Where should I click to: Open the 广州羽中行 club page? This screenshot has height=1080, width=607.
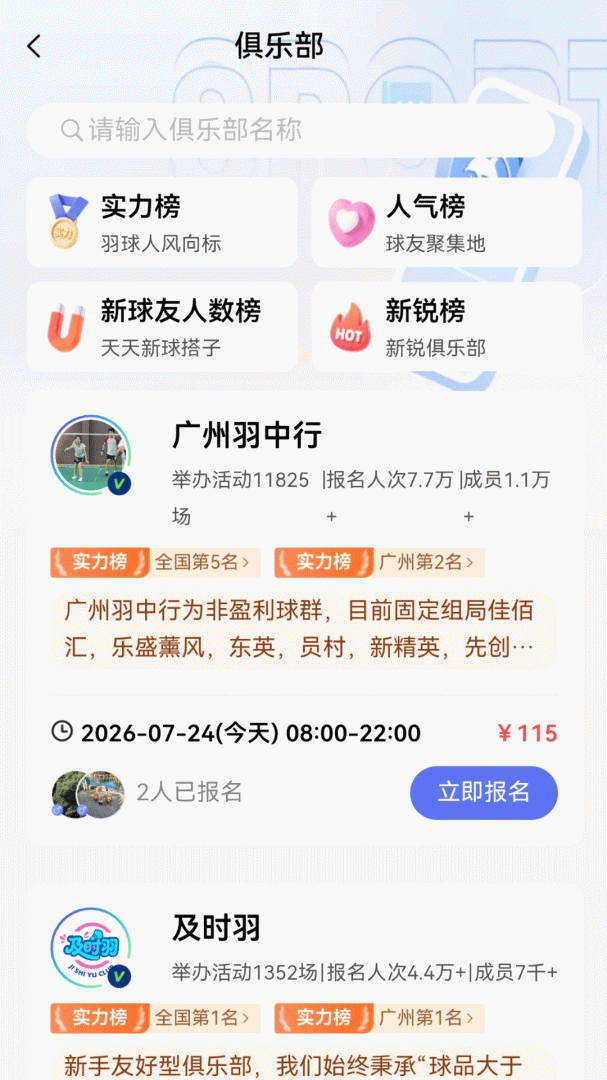[x=247, y=436]
